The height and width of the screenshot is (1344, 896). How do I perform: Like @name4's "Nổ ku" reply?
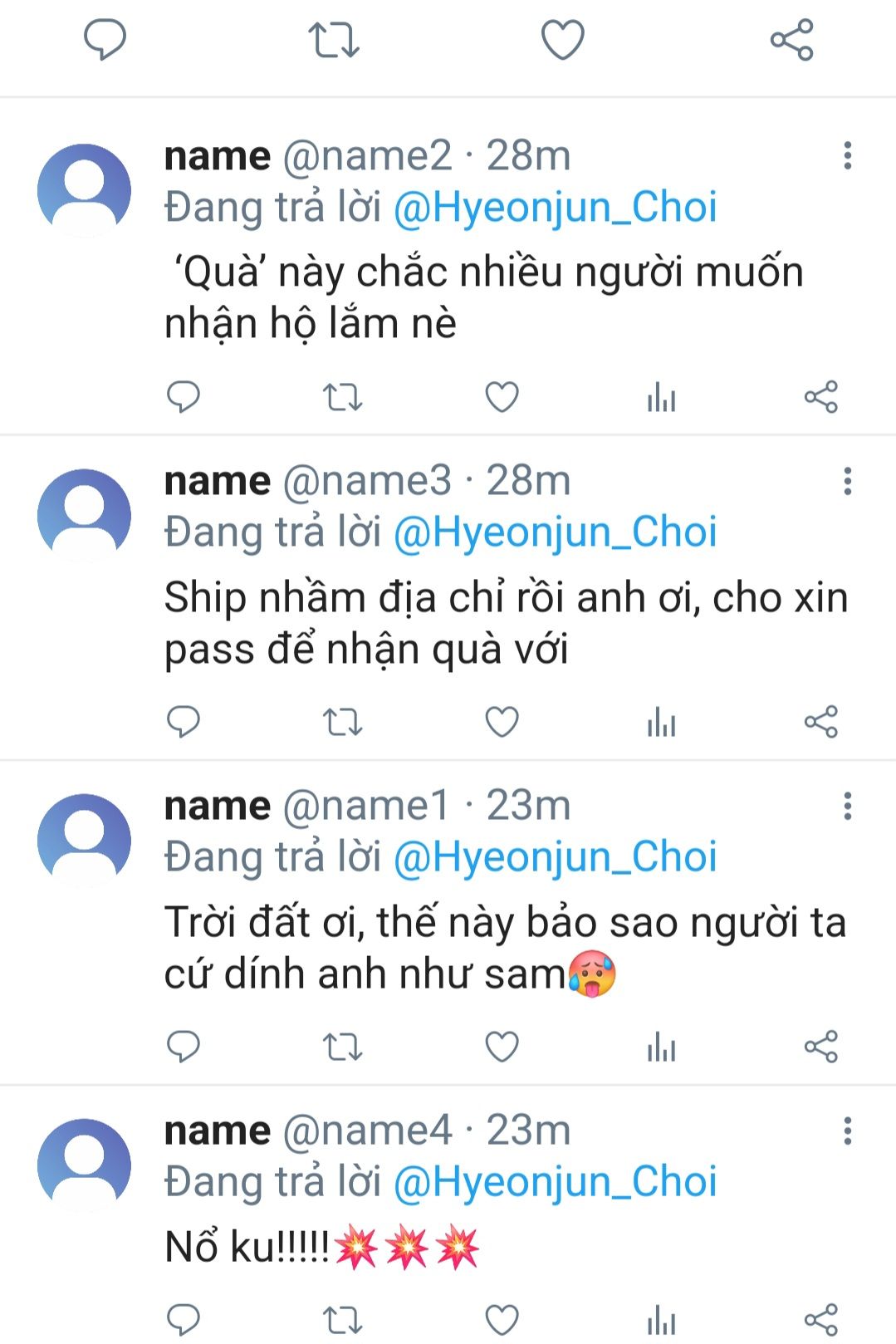coord(502,1320)
